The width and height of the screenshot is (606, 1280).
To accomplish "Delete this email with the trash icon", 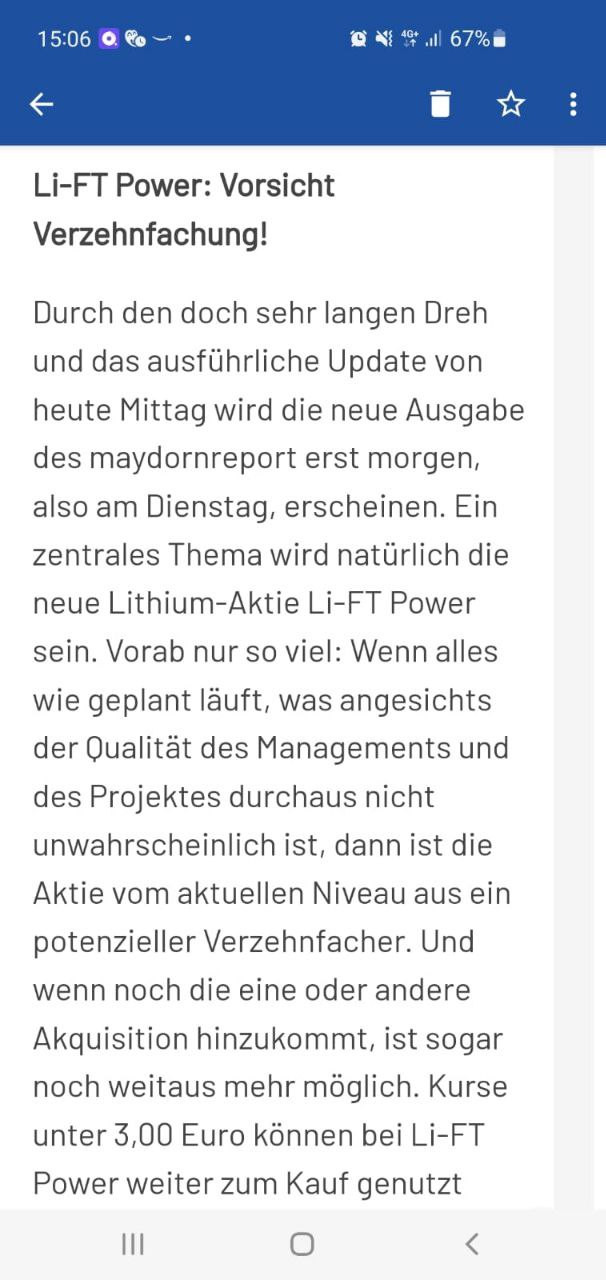I will coord(440,104).
